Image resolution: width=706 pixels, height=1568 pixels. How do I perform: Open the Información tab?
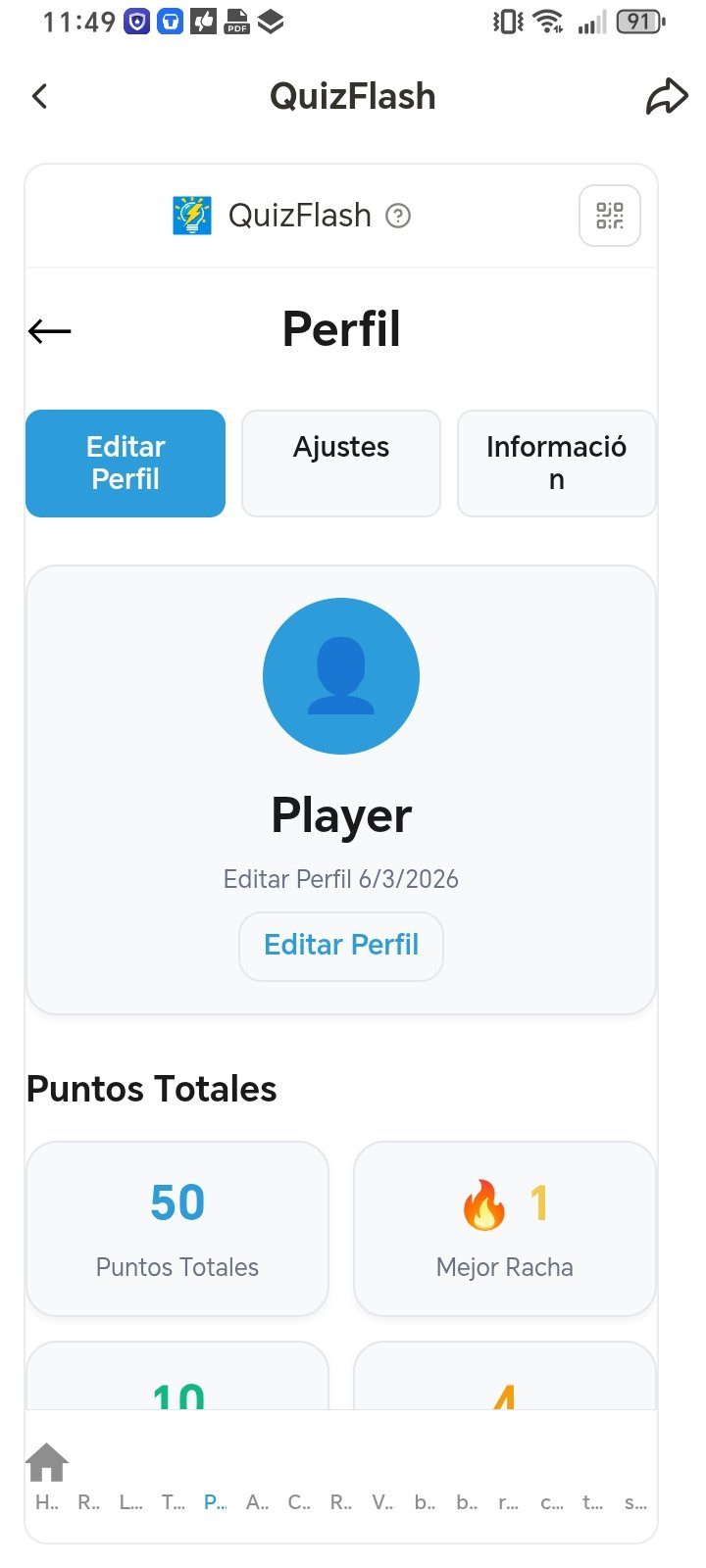click(556, 464)
